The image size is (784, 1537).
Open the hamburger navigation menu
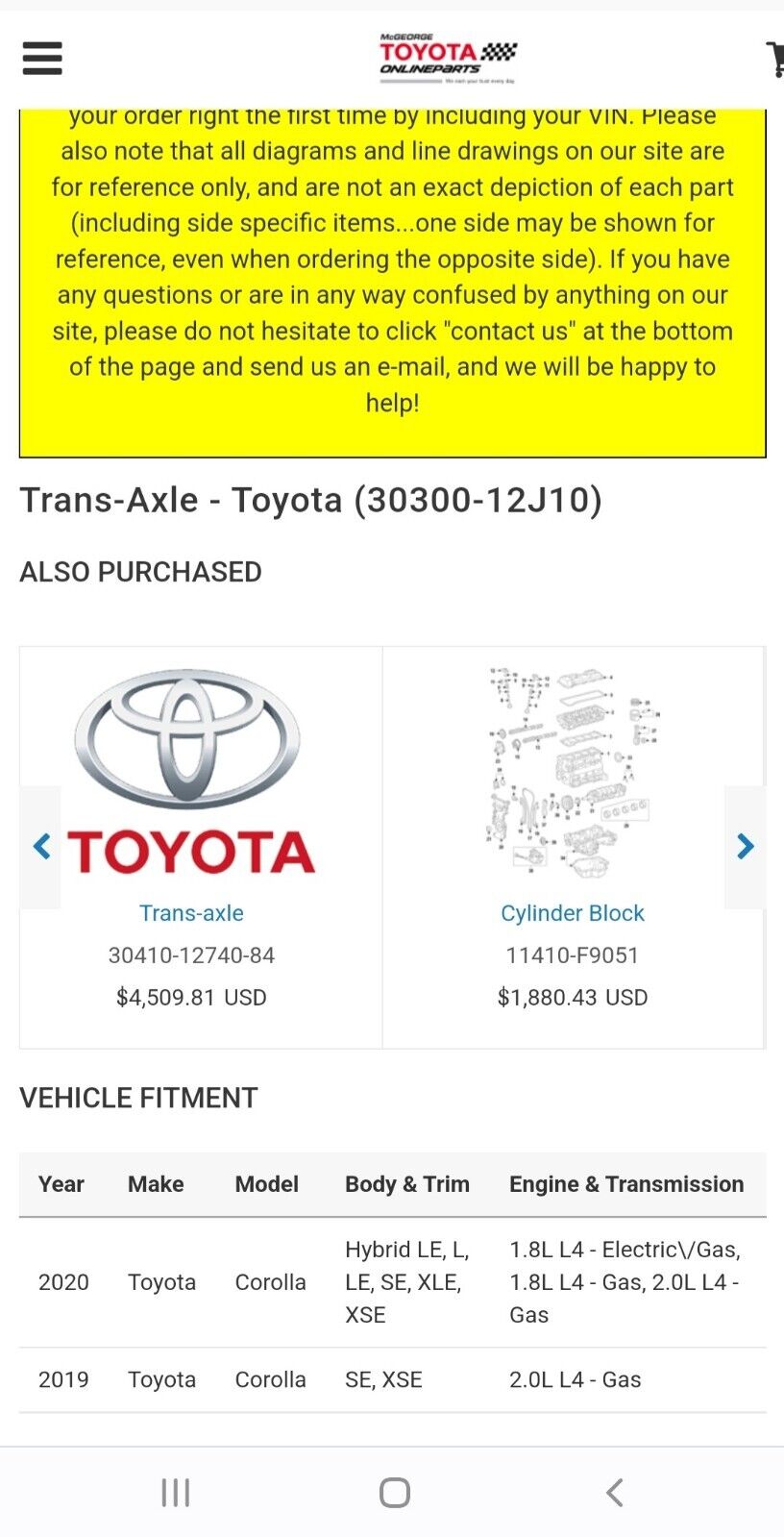tap(41, 58)
